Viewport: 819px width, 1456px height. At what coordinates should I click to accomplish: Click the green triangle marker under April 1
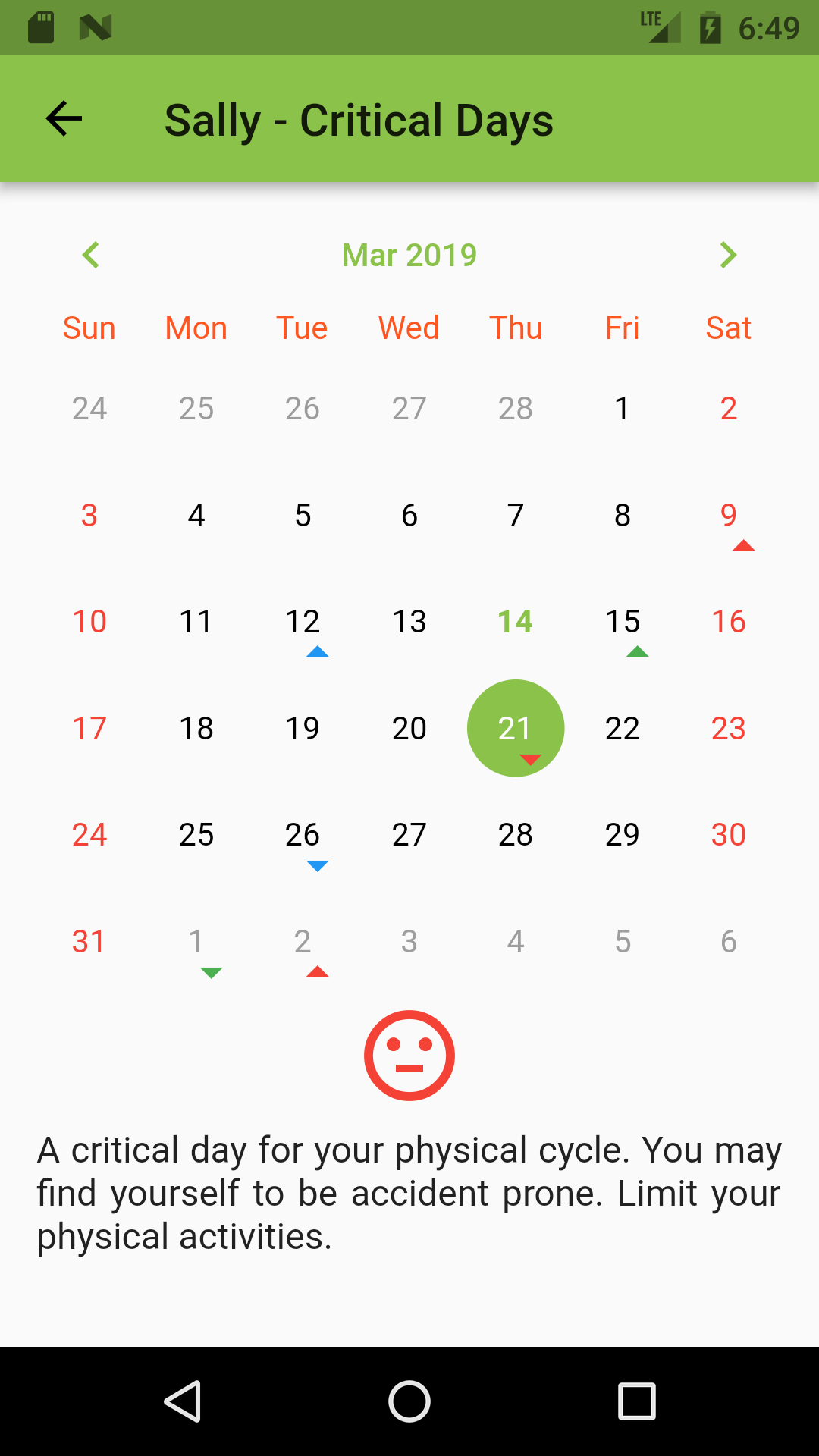tap(212, 971)
